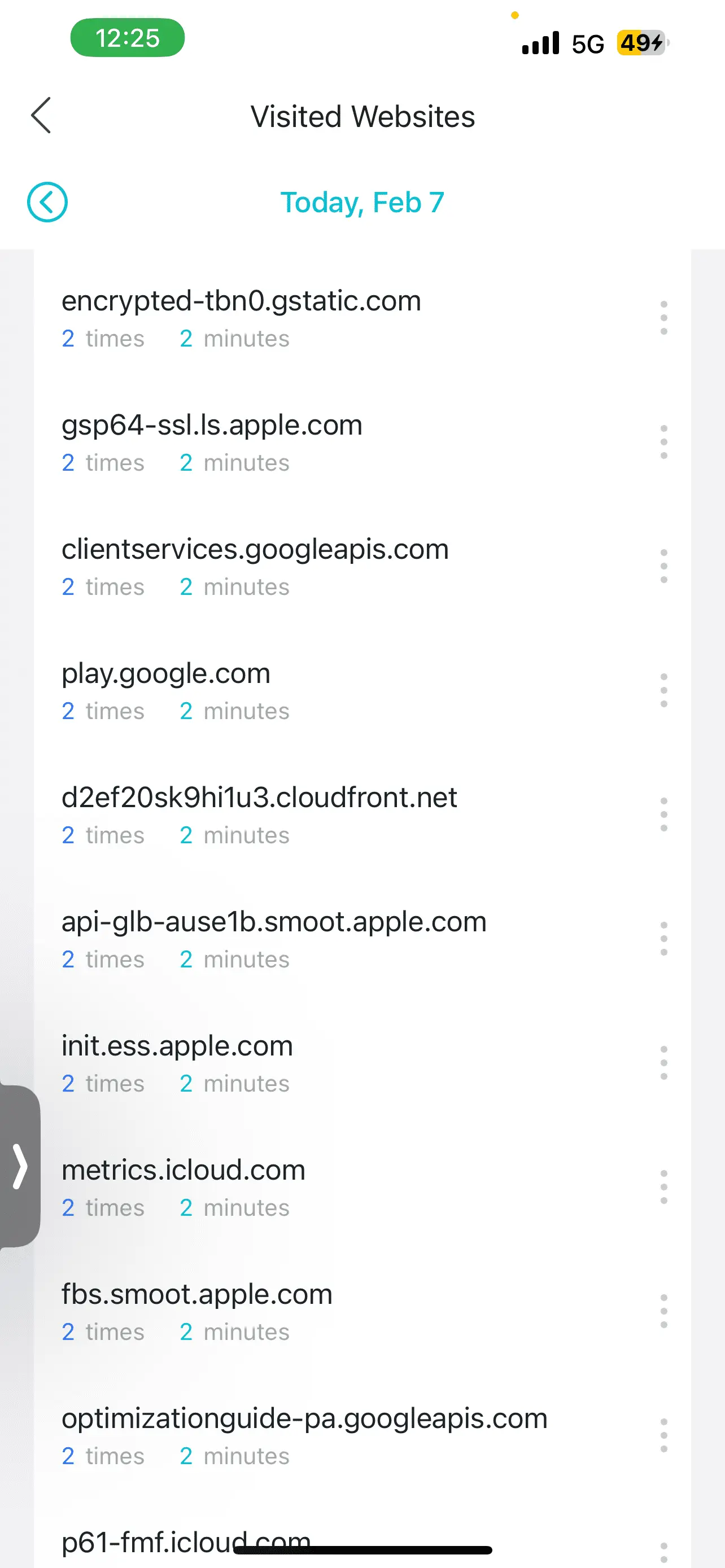This screenshot has width=725, height=1568.
Task: Open options menu for d2ef20sk9hi1u3.cloudfront.net
Action: [663, 814]
